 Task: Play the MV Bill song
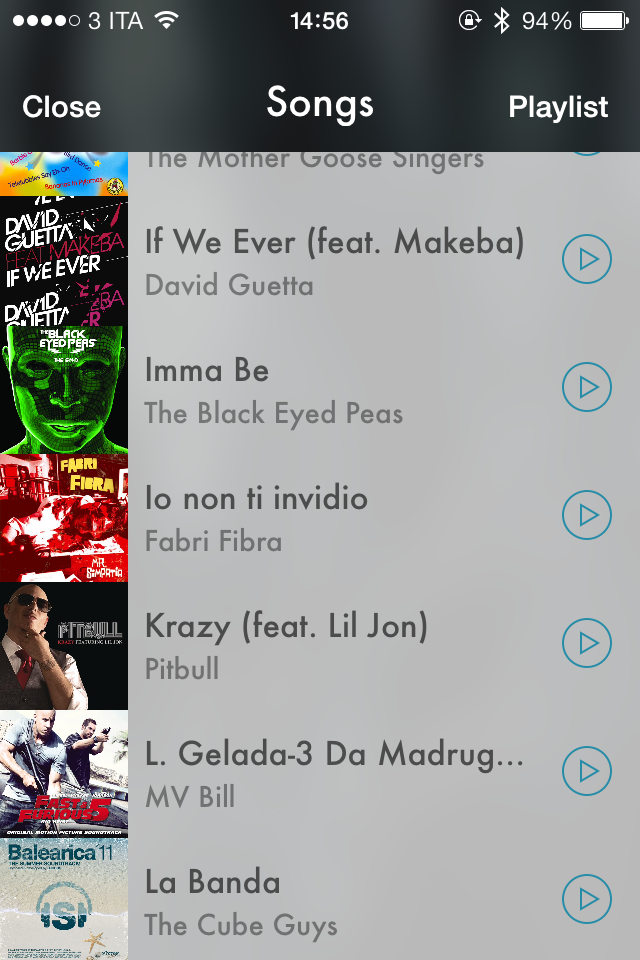[586, 771]
